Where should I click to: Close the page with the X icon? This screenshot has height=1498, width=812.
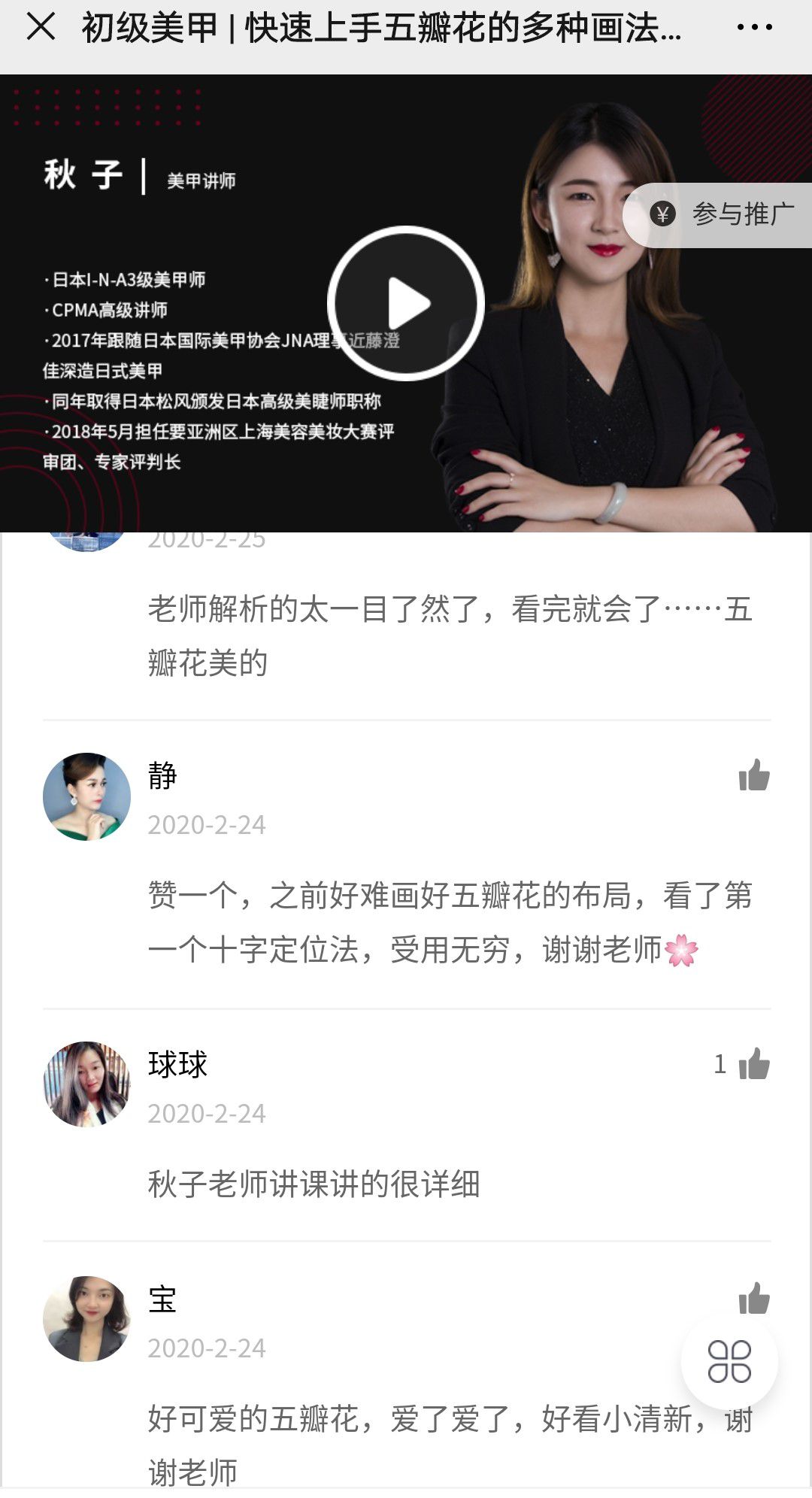[41, 27]
